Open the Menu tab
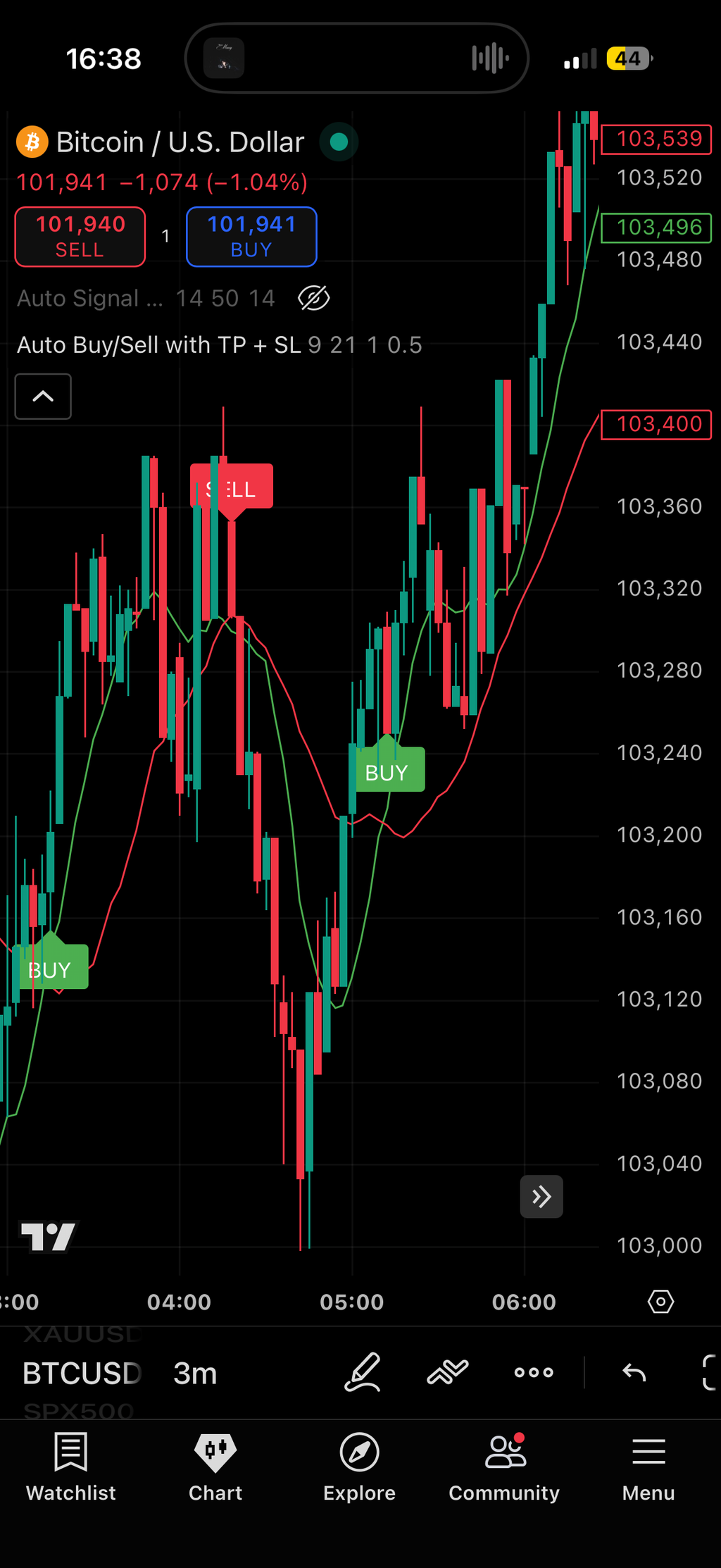Image resolution: width=721 pixels, height=1568 pixels. point(648,1467)
